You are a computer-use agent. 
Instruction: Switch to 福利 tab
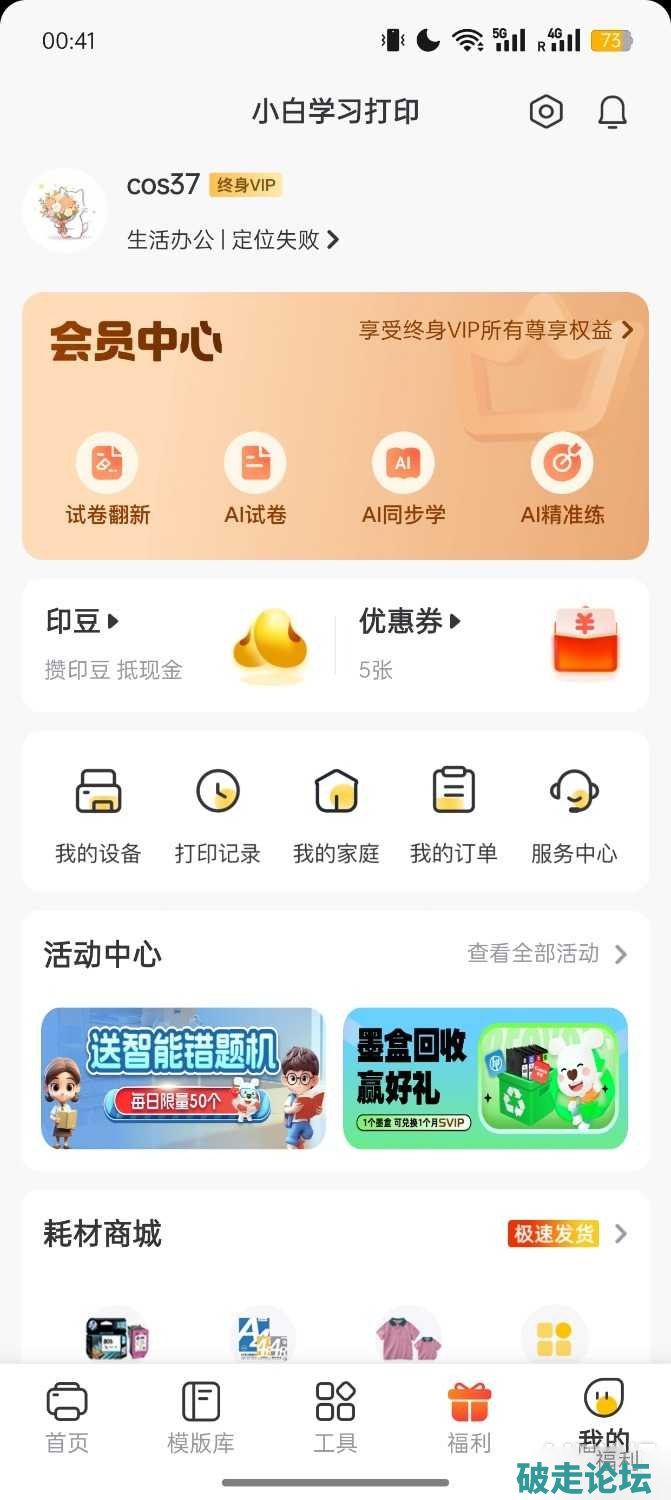pyautogui.click(x=469, y=1418)
